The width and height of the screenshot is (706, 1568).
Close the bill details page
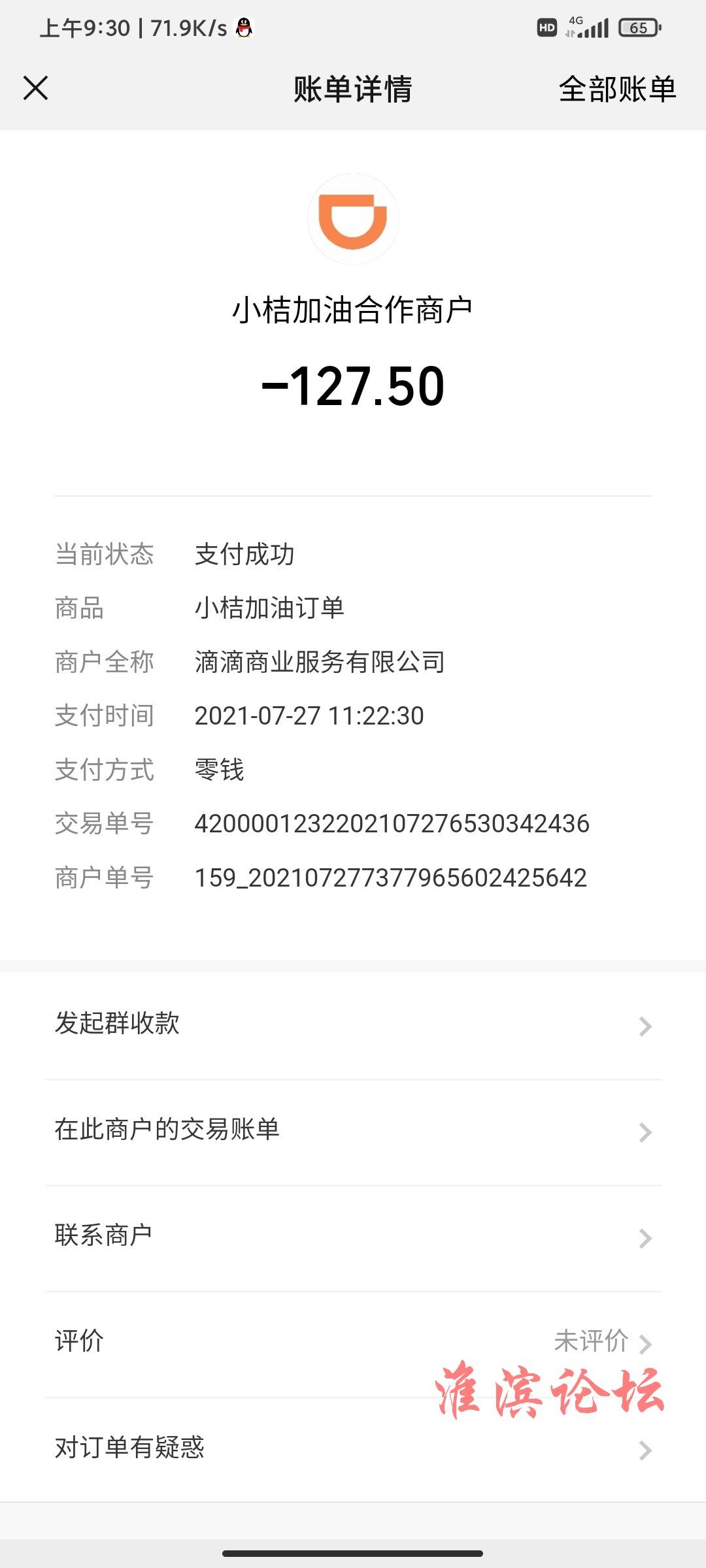(36, 88)
